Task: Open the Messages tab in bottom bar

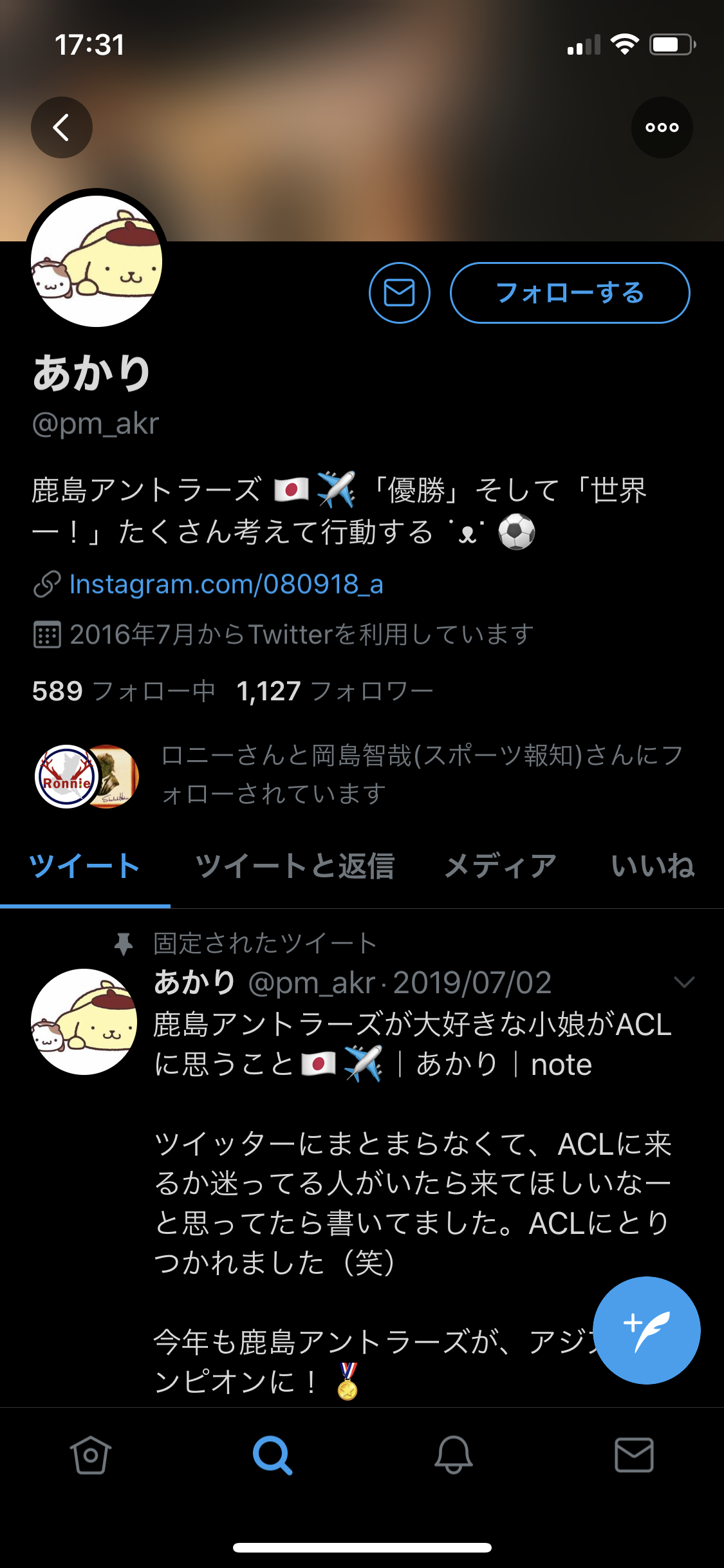Action: pos(634,1455)
